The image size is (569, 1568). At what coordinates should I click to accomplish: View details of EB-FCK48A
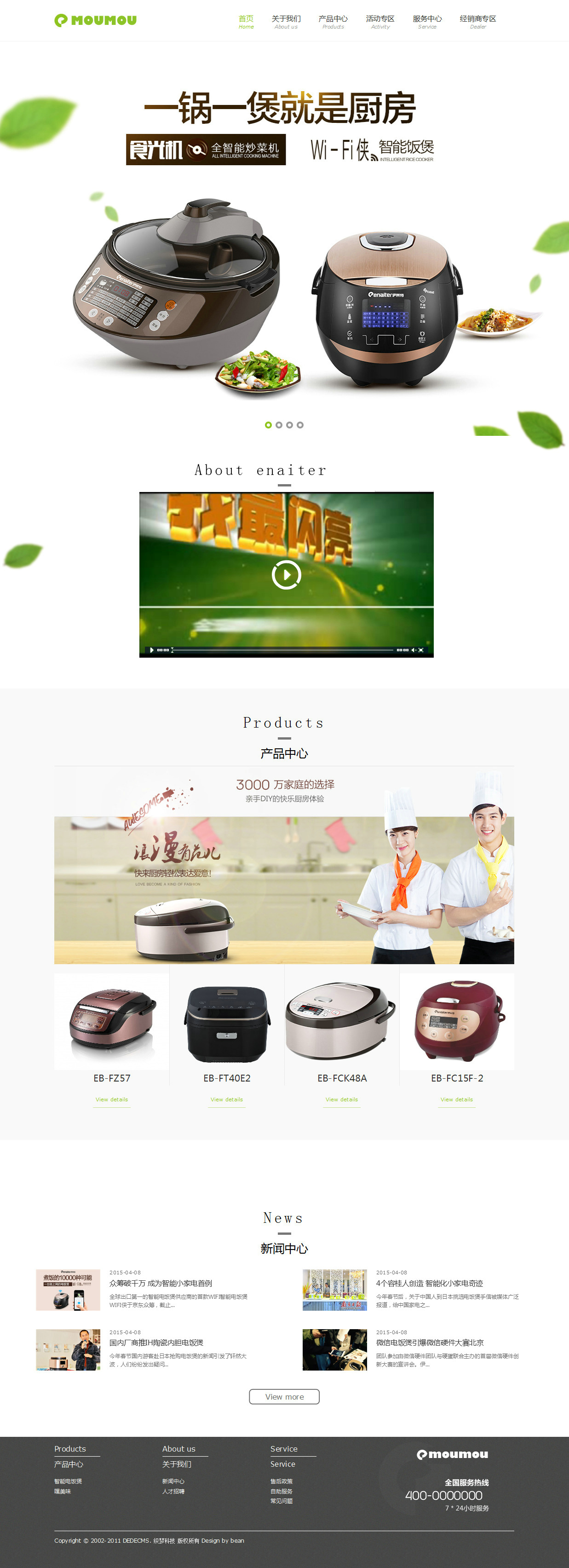point(341,1099)
